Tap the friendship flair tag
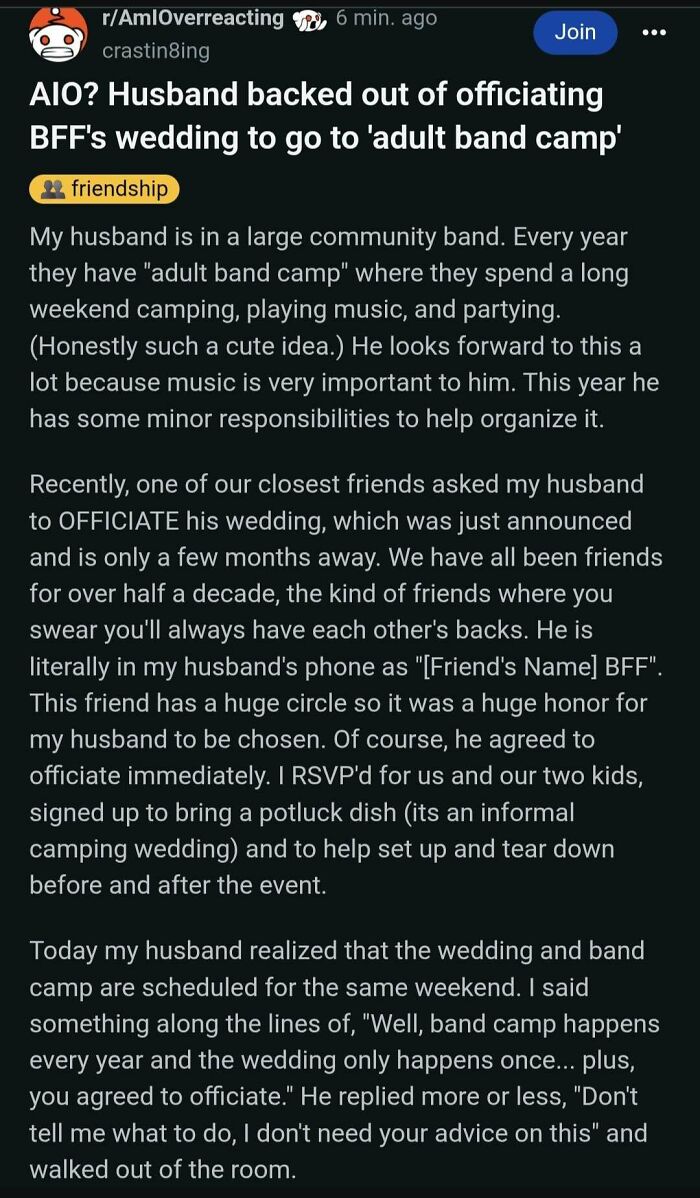 pos(104,188)
